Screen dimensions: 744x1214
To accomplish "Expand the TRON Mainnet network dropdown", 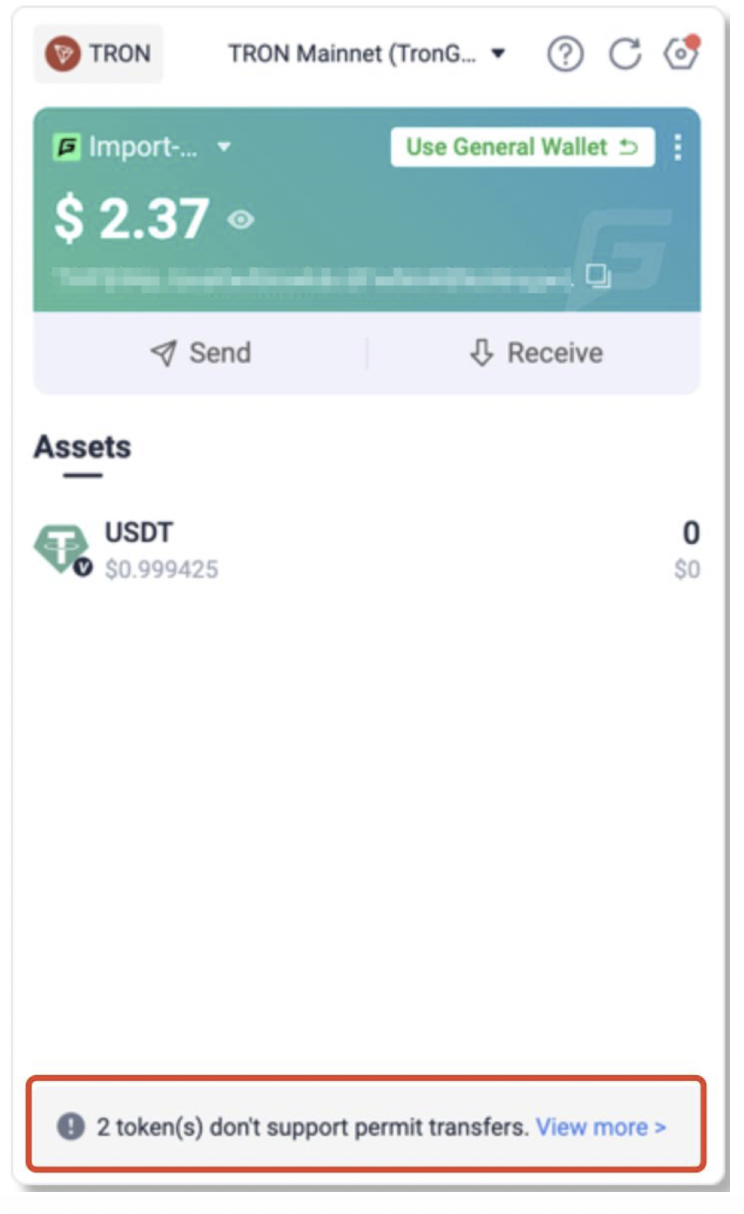I will [x=367, y=54].
